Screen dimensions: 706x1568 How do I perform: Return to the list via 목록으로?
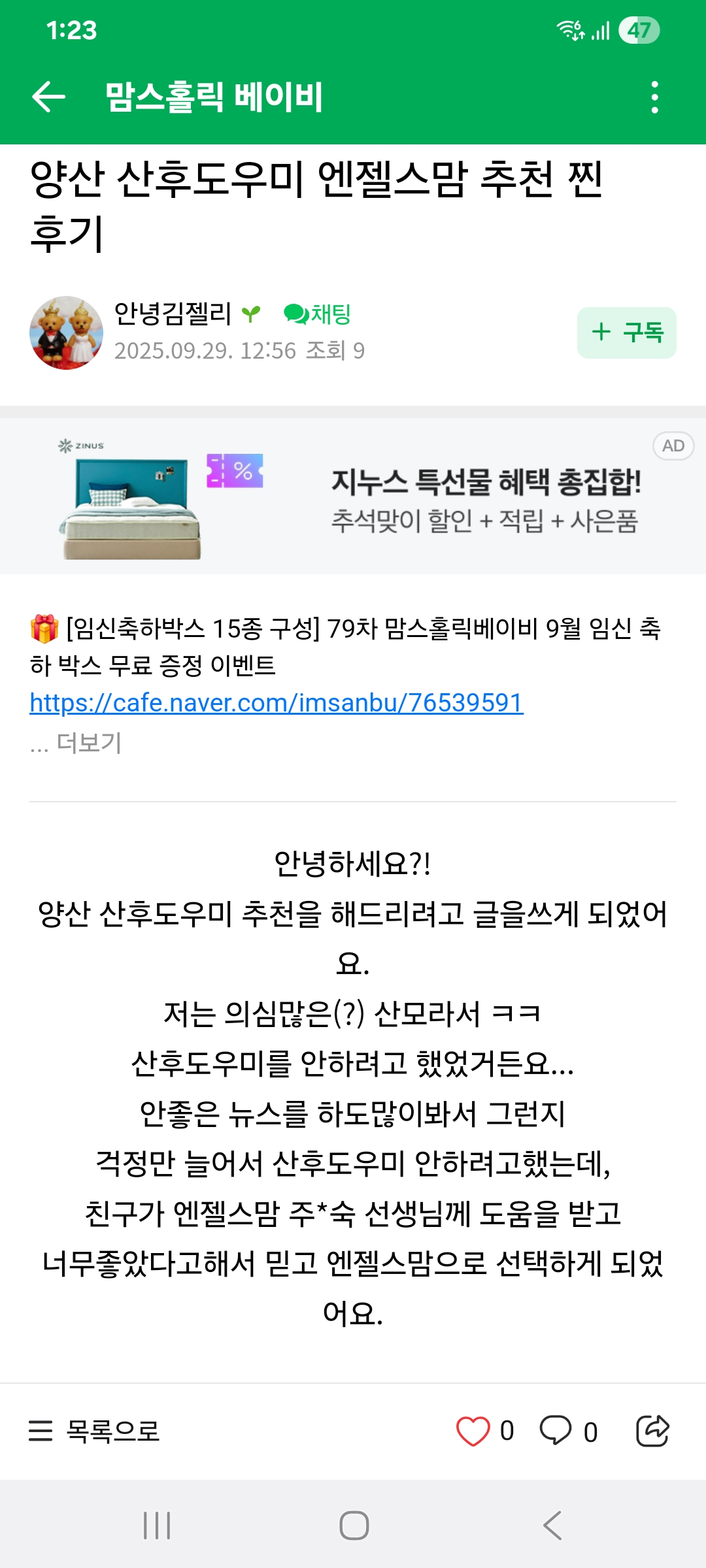(95, 1431)
